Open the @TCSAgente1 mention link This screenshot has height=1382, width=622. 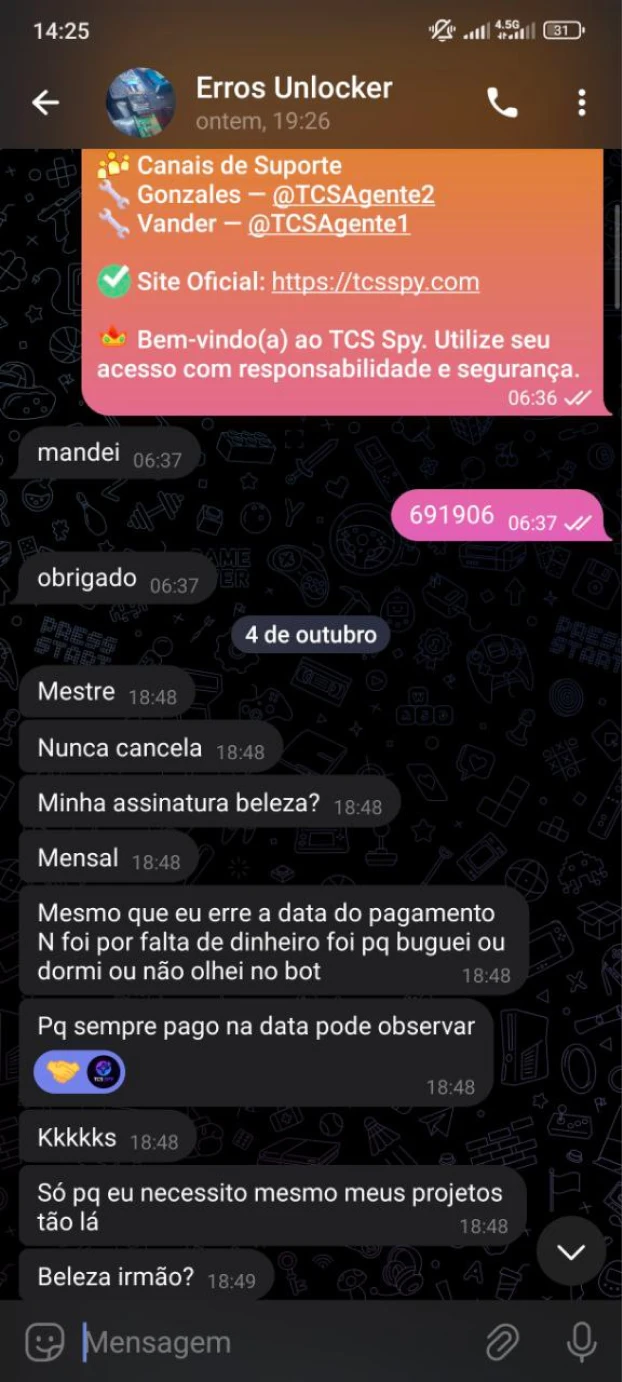pyautogui.click(x=328, y=225)
